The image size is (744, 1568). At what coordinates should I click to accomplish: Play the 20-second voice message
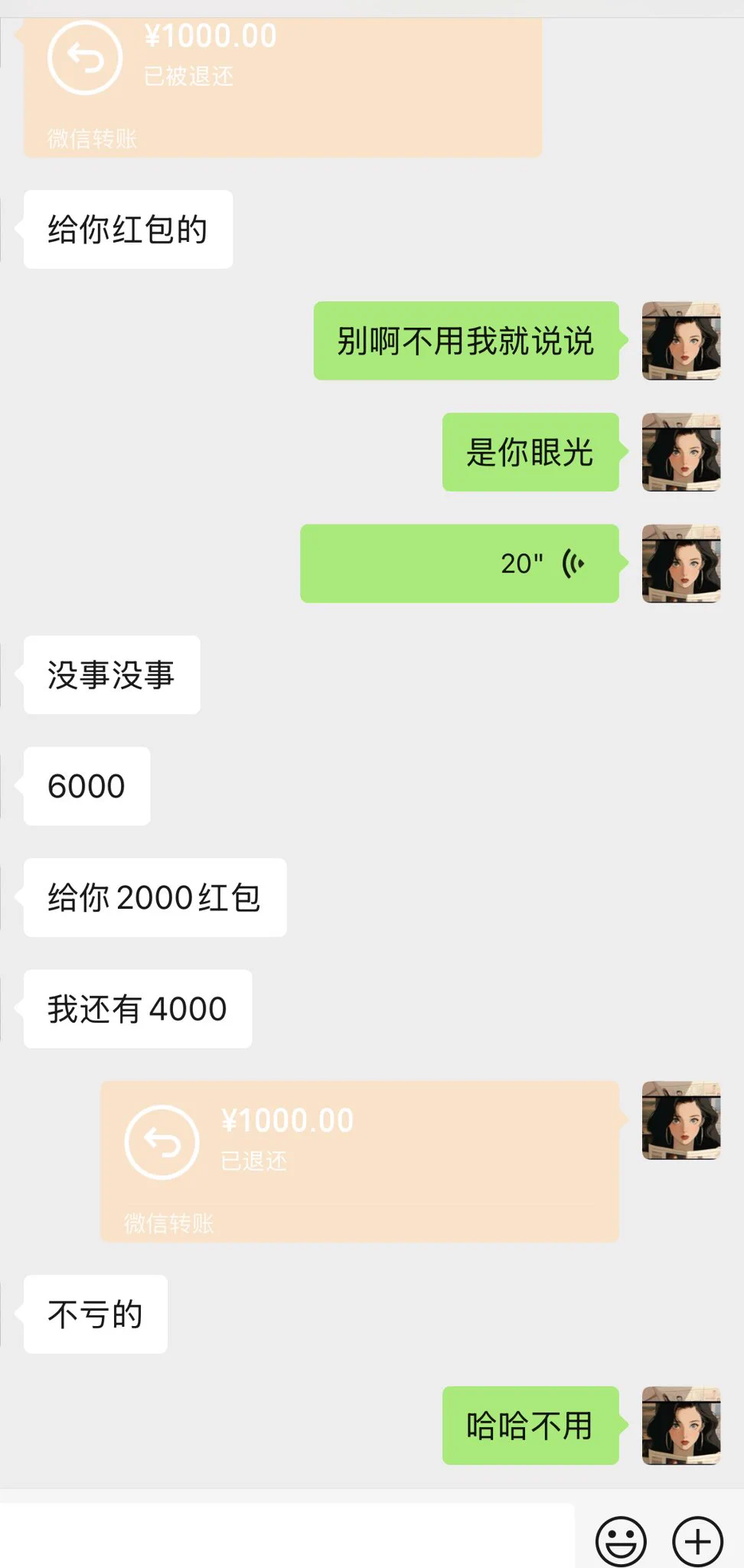click(x=459, y=563)
